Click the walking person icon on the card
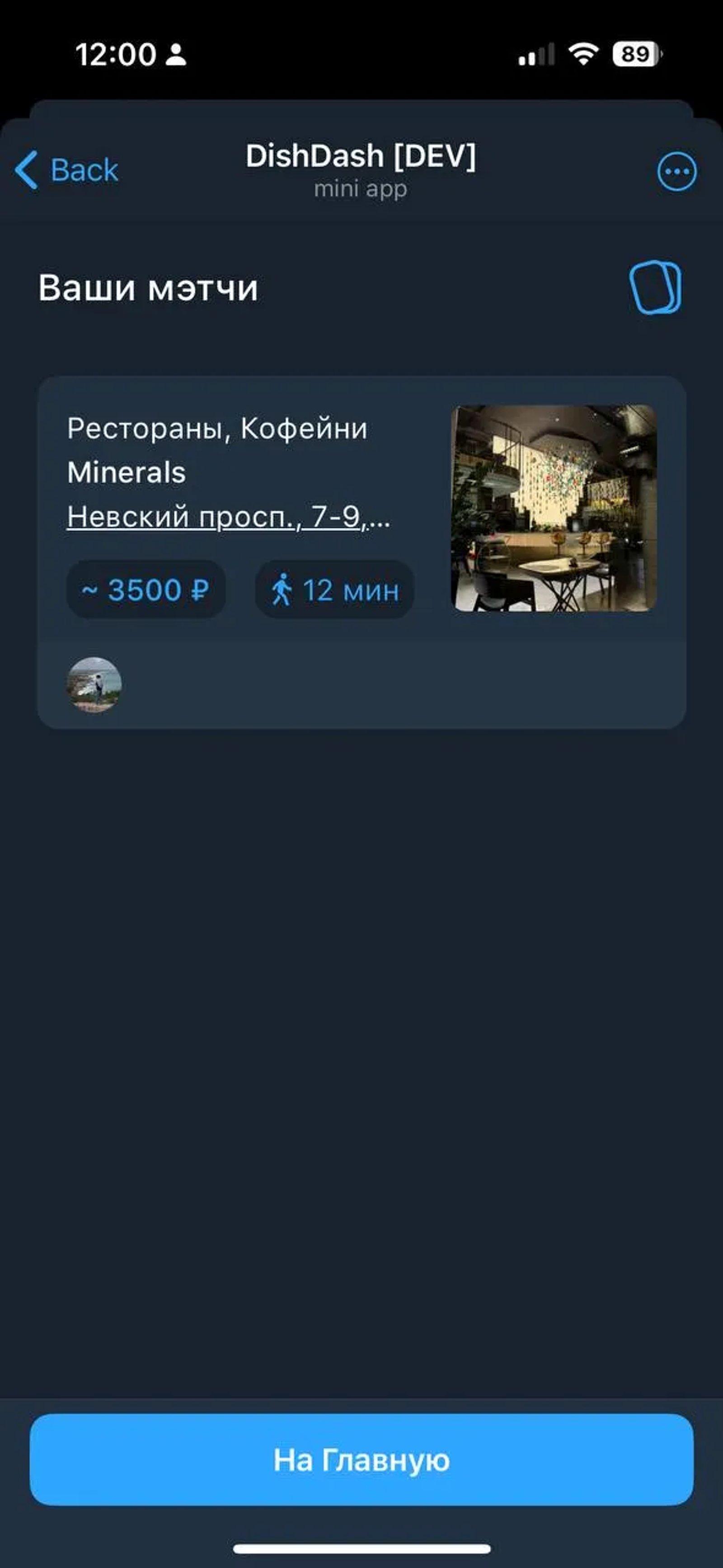Image resolution: width=723 pixels, height=1568 pixels. (282, 589)
